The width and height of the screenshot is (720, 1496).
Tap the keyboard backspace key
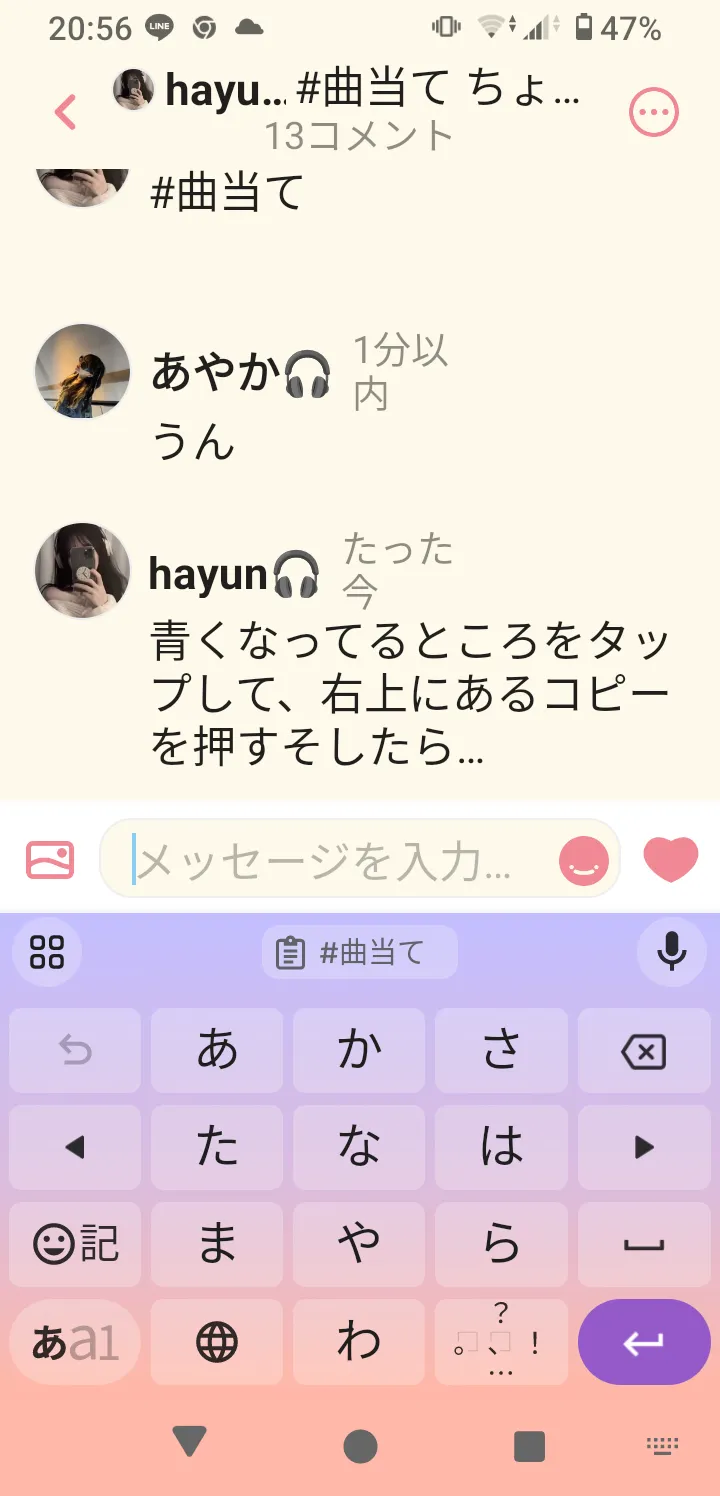[x=643, y=1051]
